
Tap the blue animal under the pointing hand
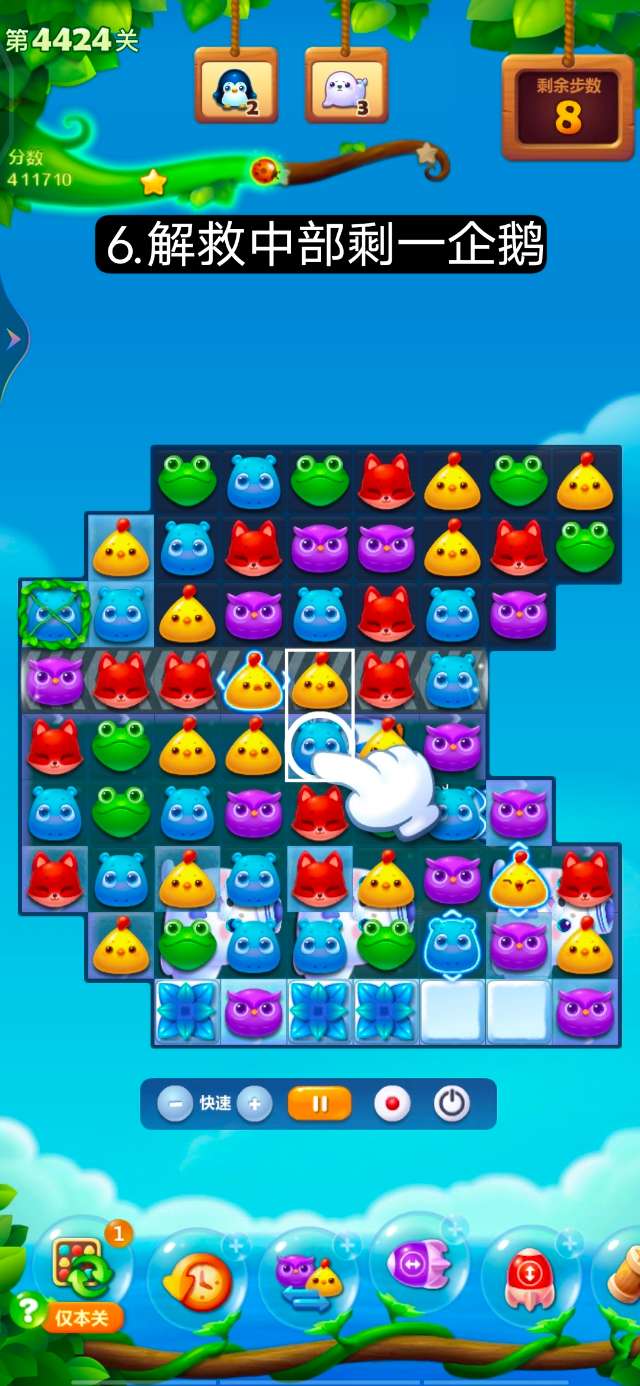click(318, 742)
